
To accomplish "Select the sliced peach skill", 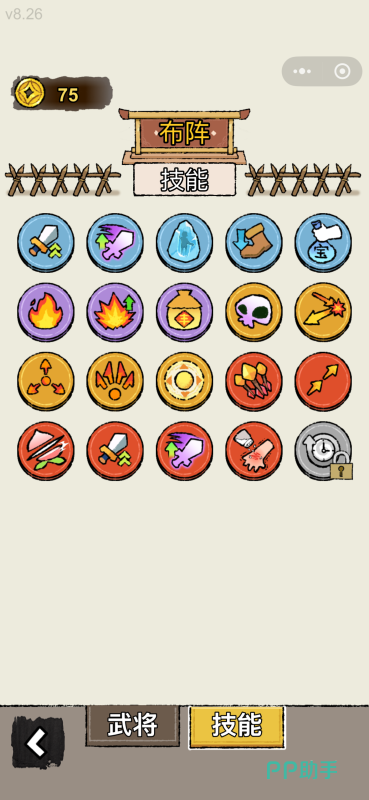I will point(45,451).
